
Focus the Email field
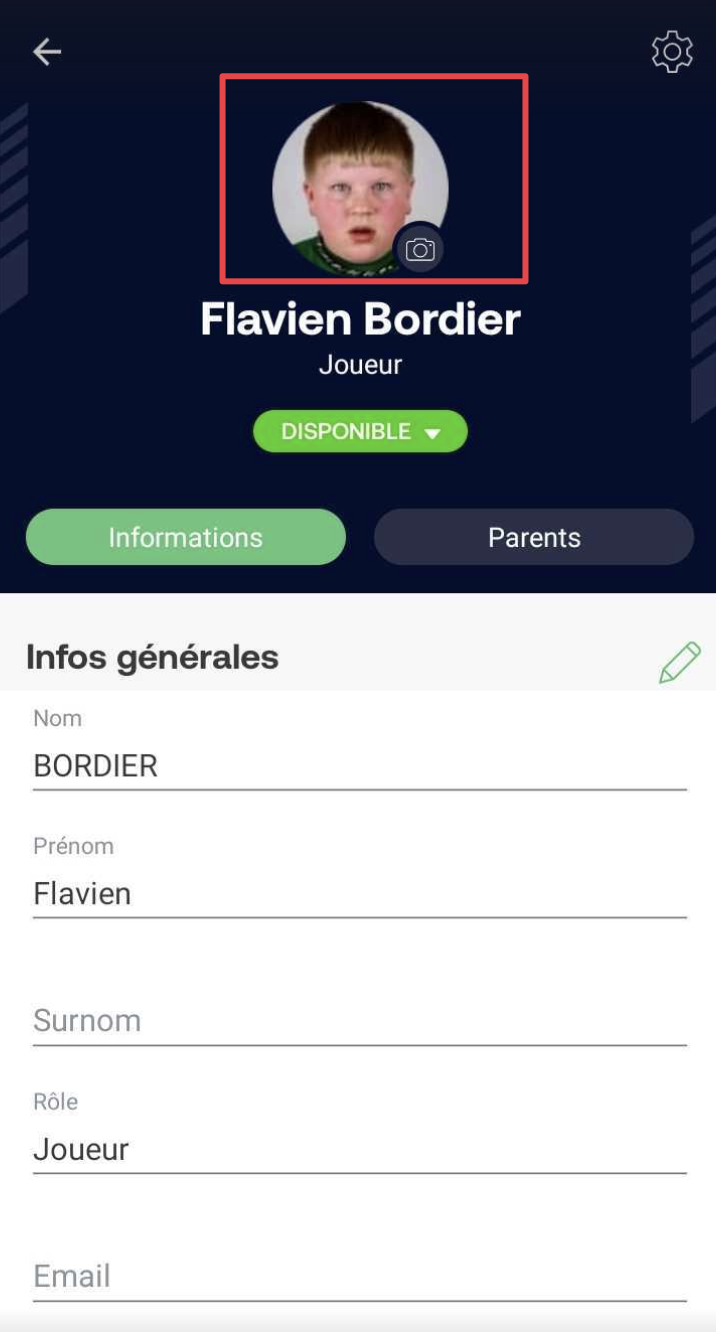pyautogui.click(x=360, y=1276)
